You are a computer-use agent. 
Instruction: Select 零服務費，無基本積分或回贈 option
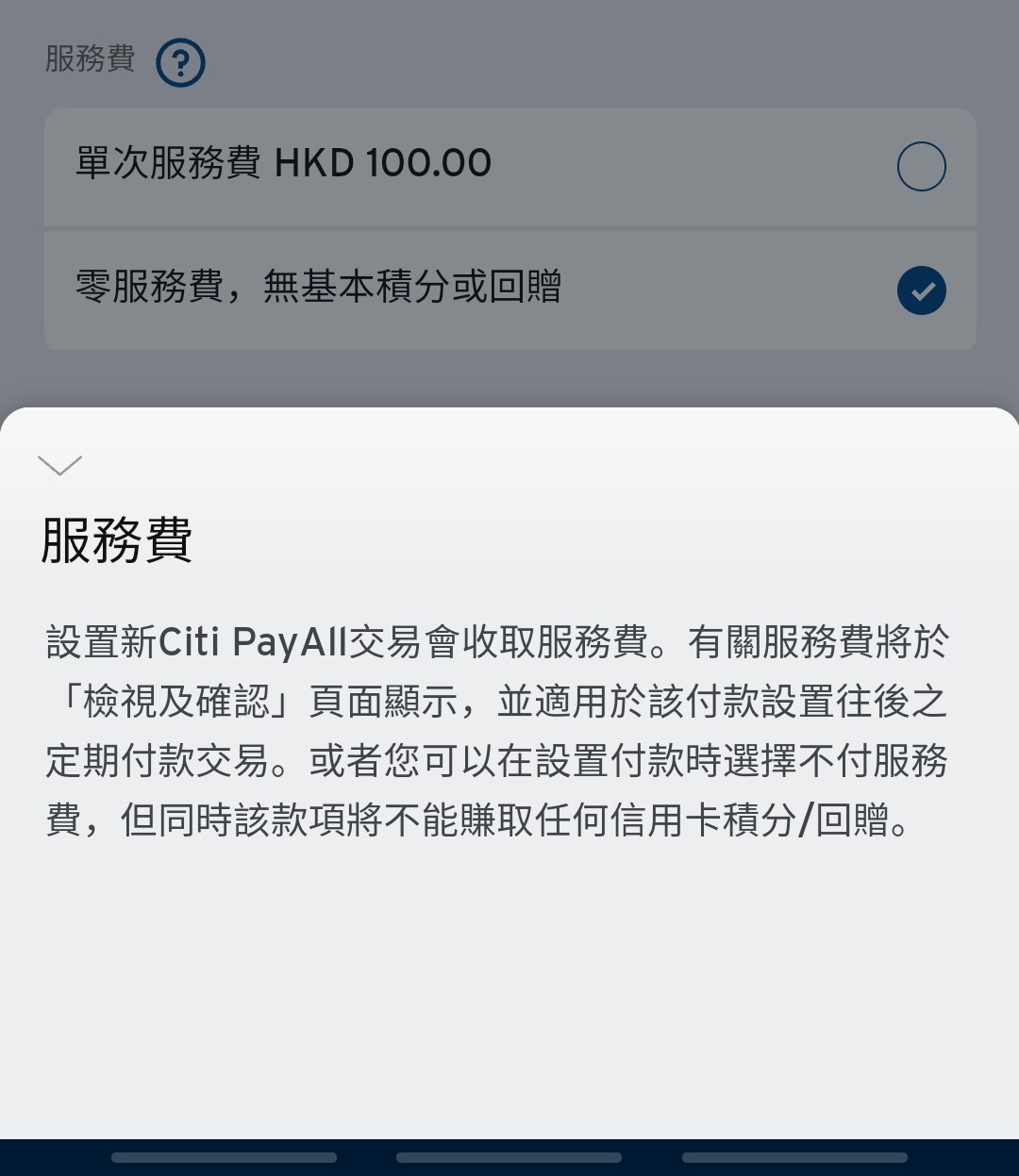point(921,290)
